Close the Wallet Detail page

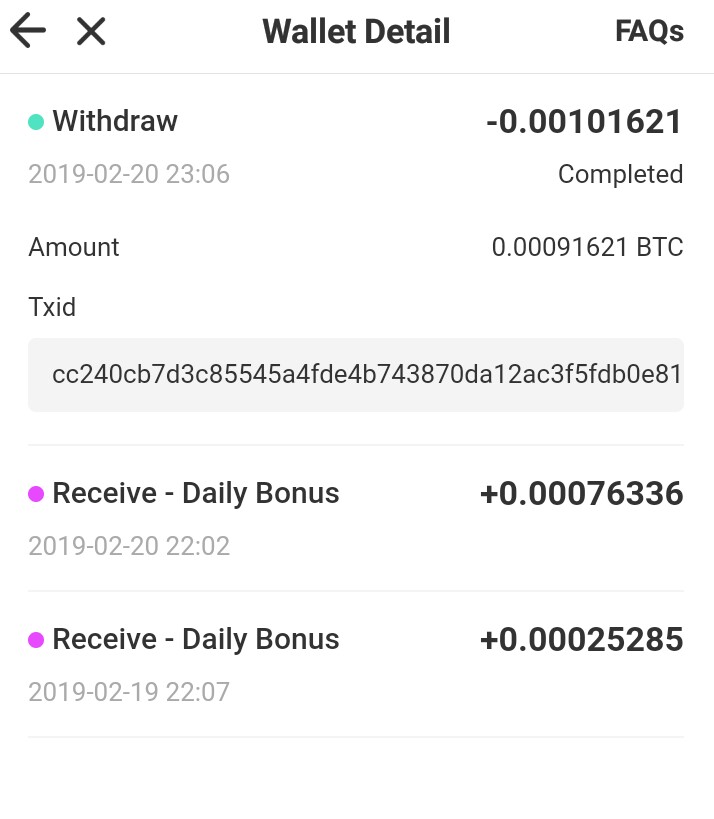(91, 31)
